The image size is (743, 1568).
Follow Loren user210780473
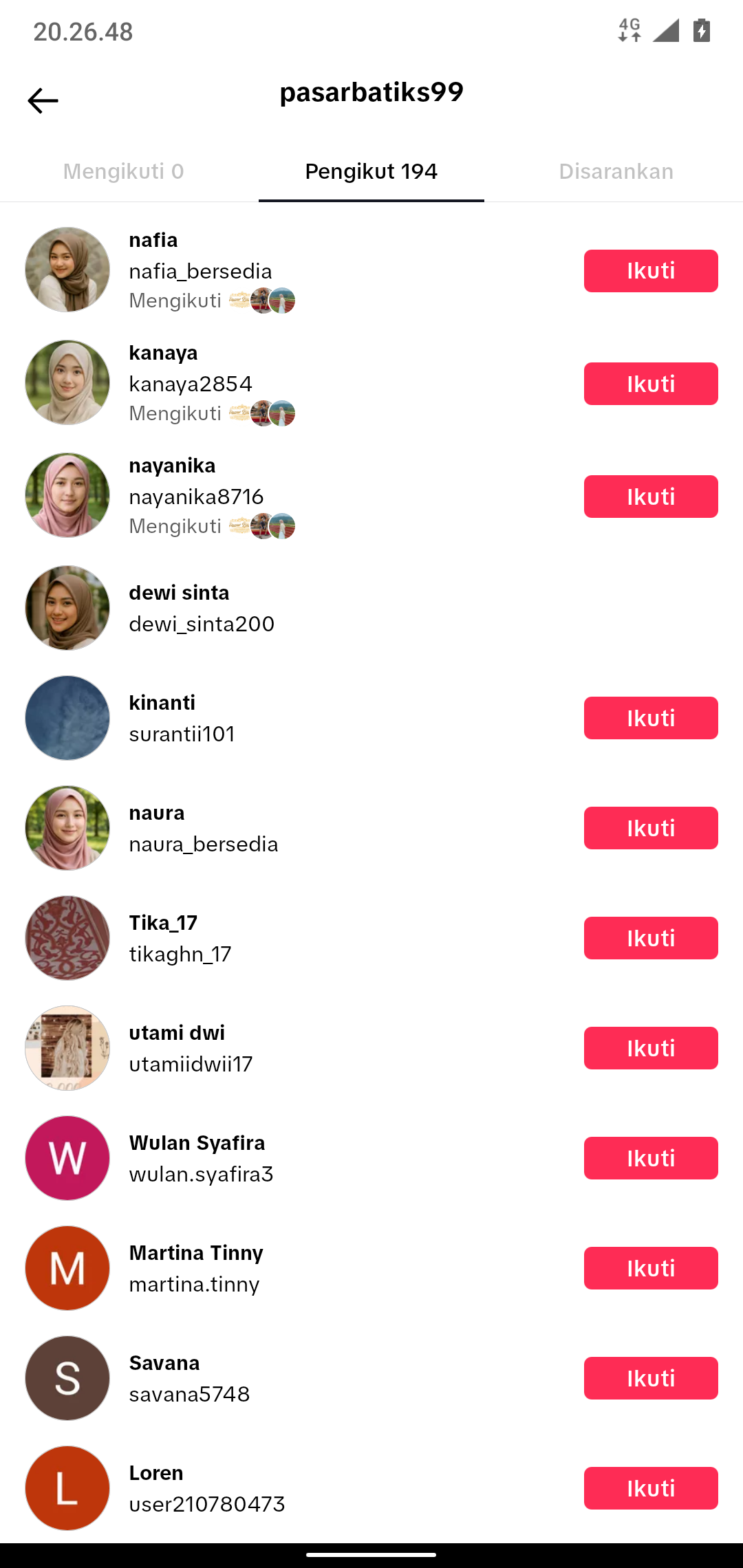(651, 1488)
